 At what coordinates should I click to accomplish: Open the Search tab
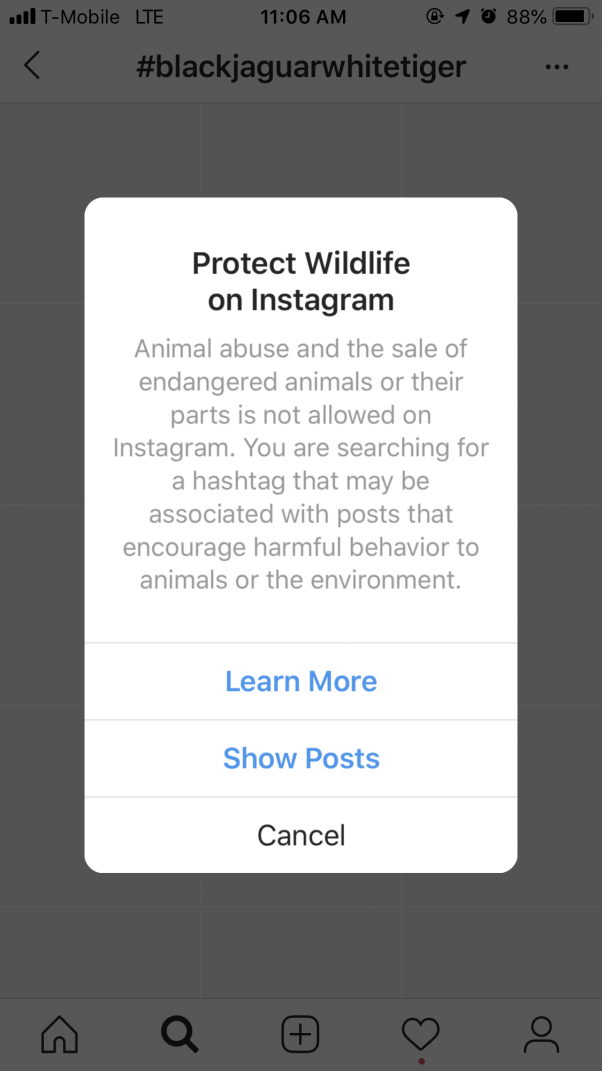coord(180,1034)
